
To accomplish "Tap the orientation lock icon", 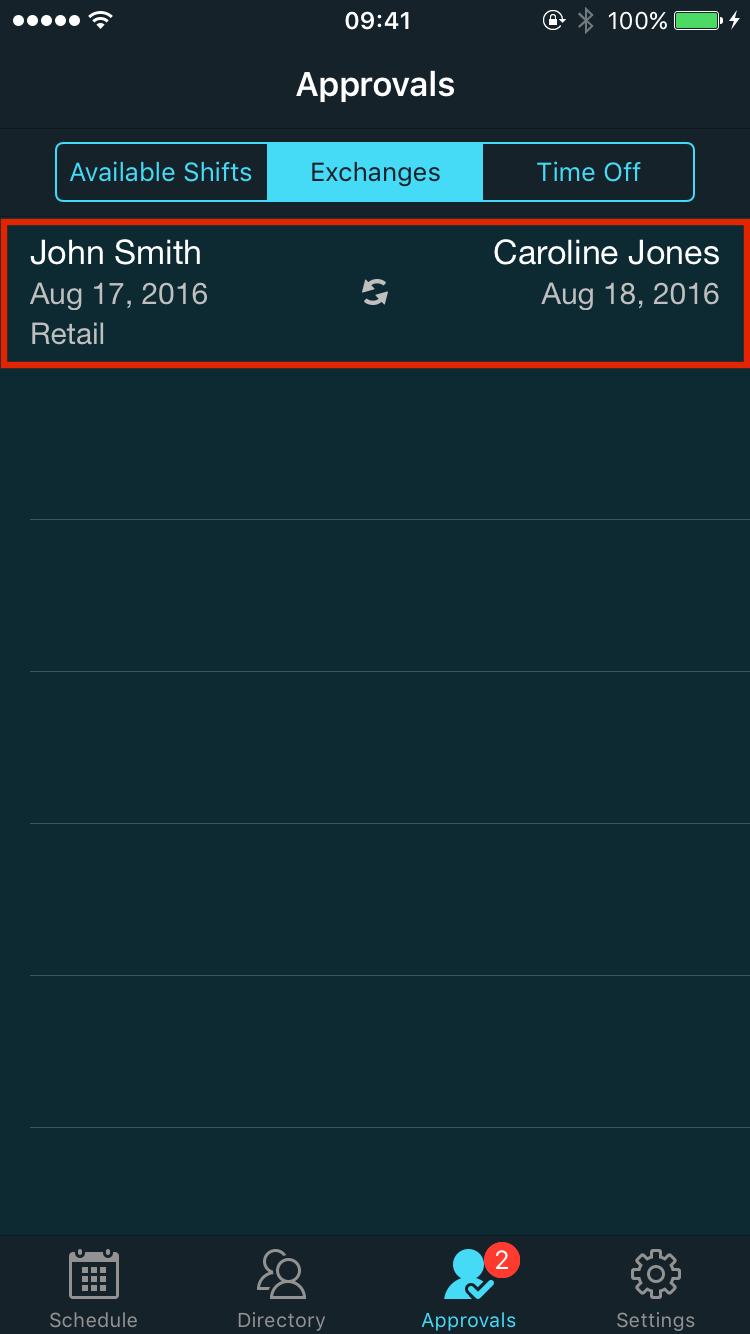I will (553, 20).
